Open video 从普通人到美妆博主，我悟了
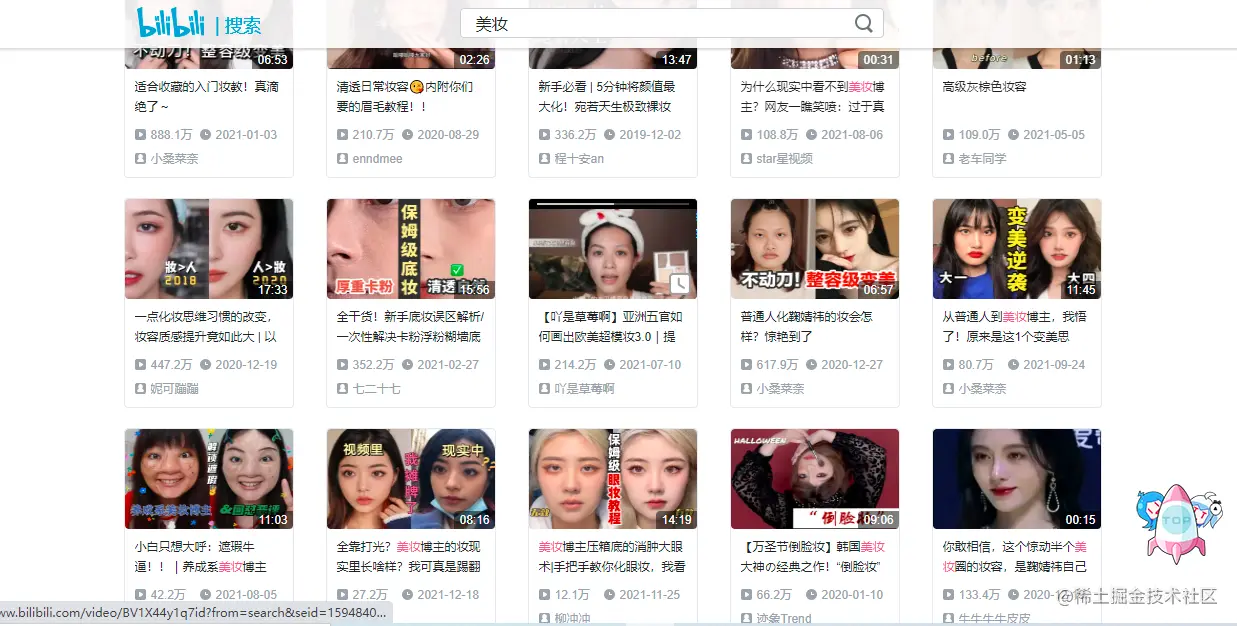 1016,248
